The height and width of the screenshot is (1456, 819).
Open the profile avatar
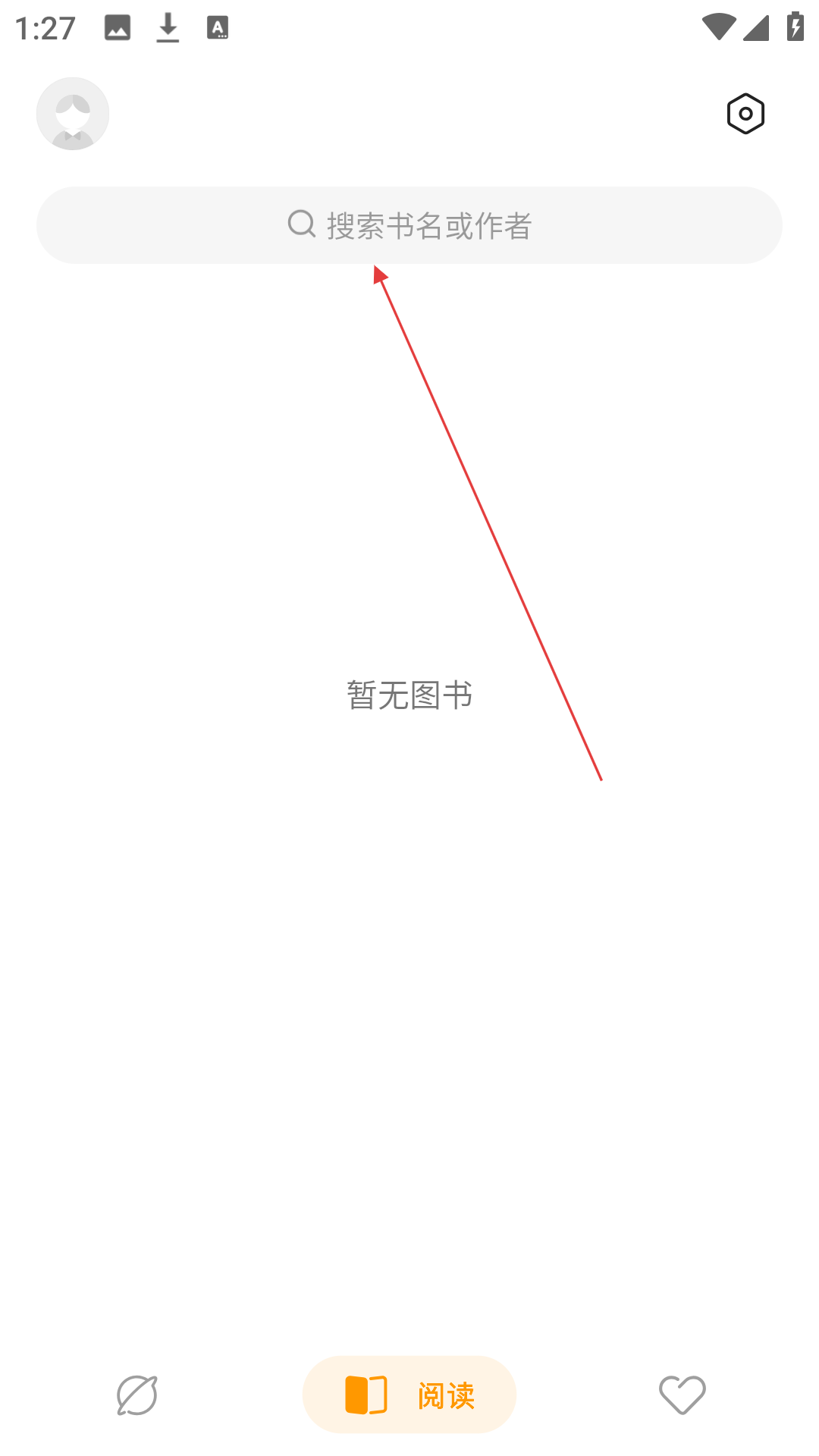(73, 114)
